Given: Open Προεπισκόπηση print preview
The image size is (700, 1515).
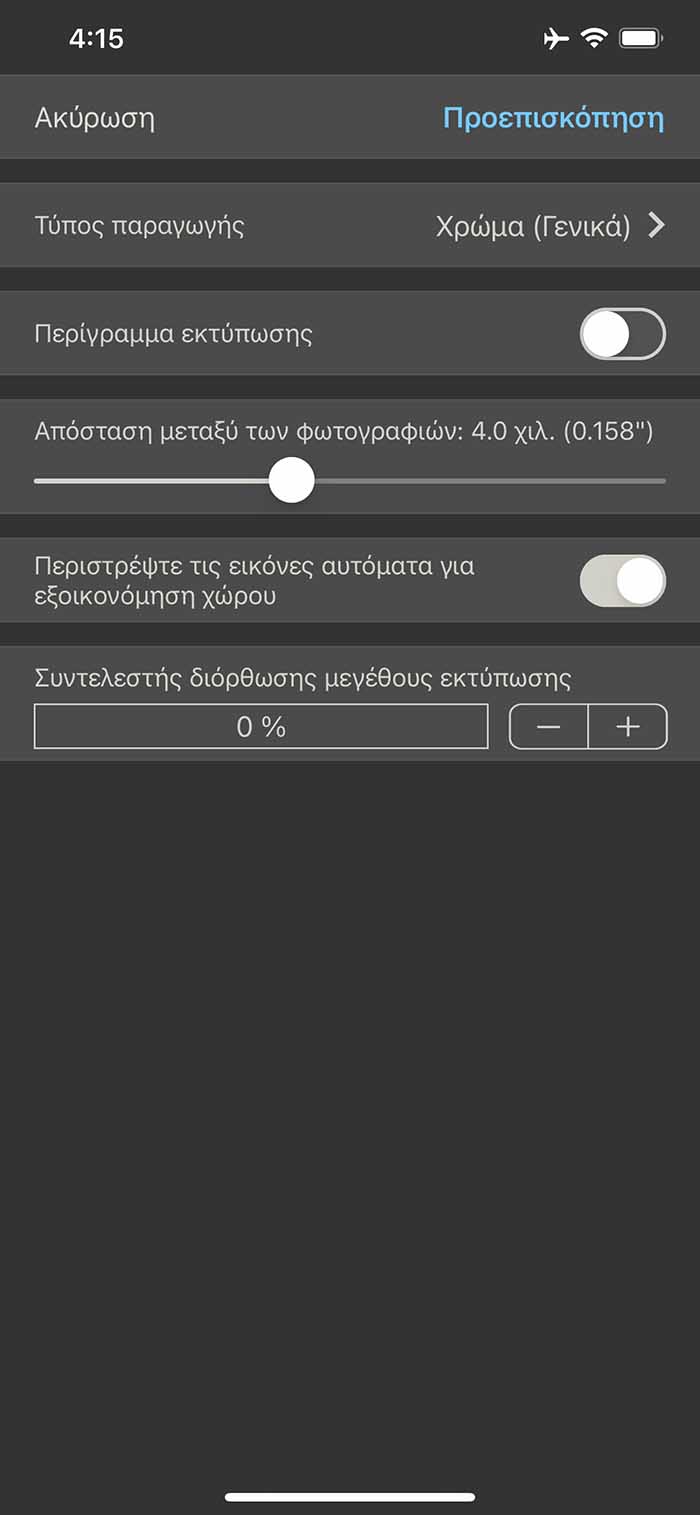Looking at the screenshot, I should pyautogui.click(x=553, y=118).
